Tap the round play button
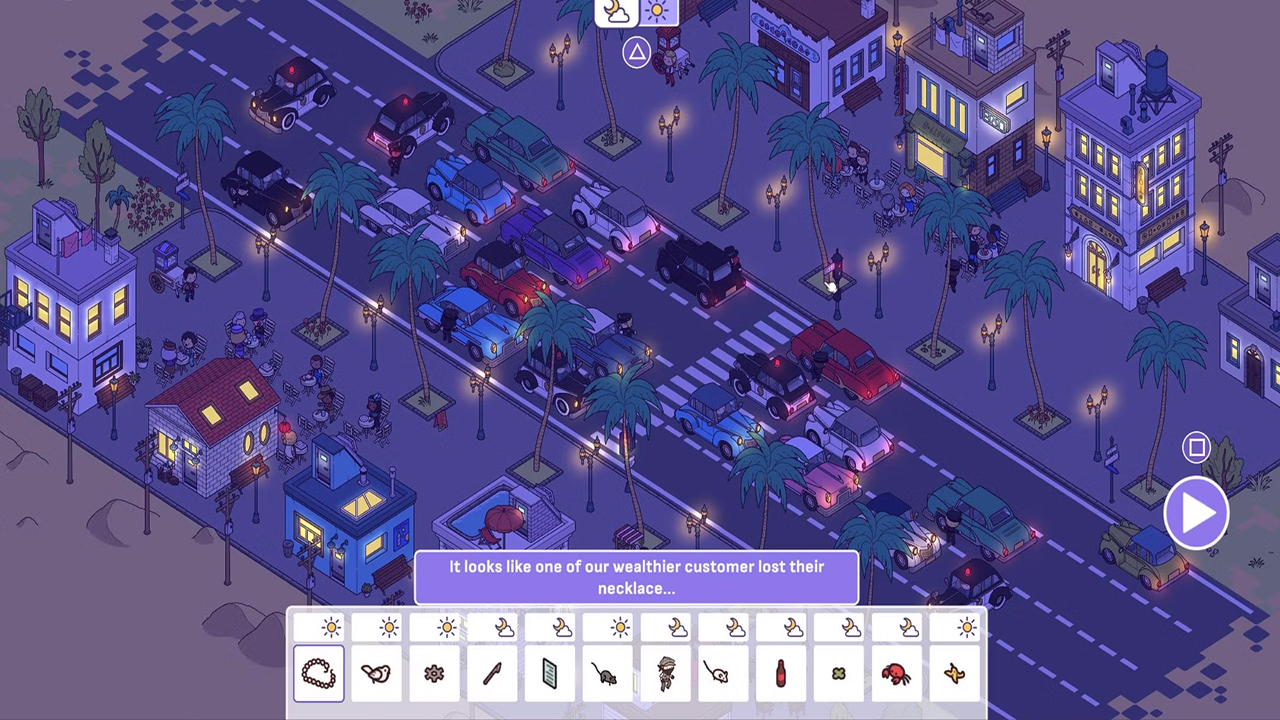This screenshot has height=720, width=1280. click(1196, 513)
